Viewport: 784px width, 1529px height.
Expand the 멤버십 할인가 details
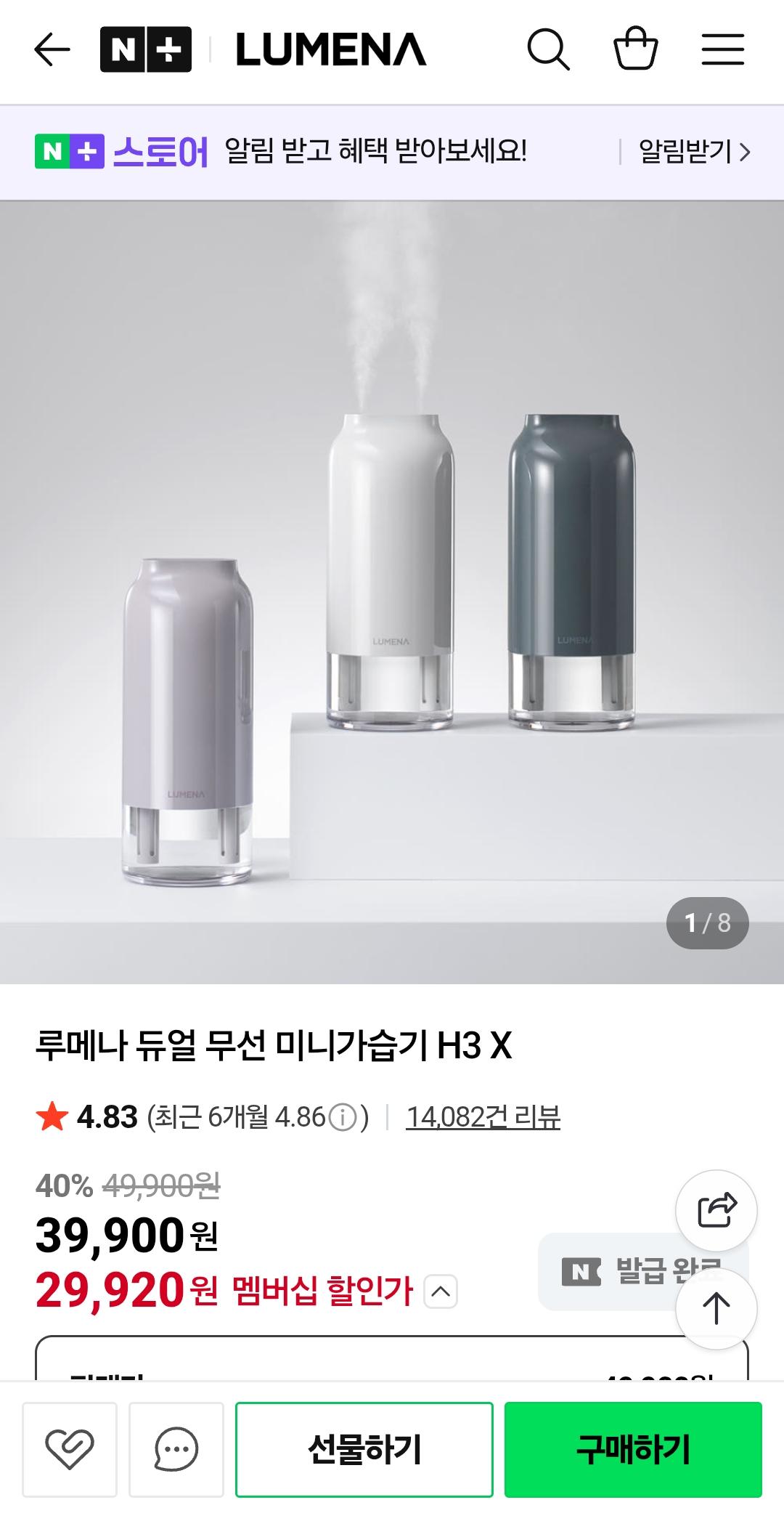441,1291
